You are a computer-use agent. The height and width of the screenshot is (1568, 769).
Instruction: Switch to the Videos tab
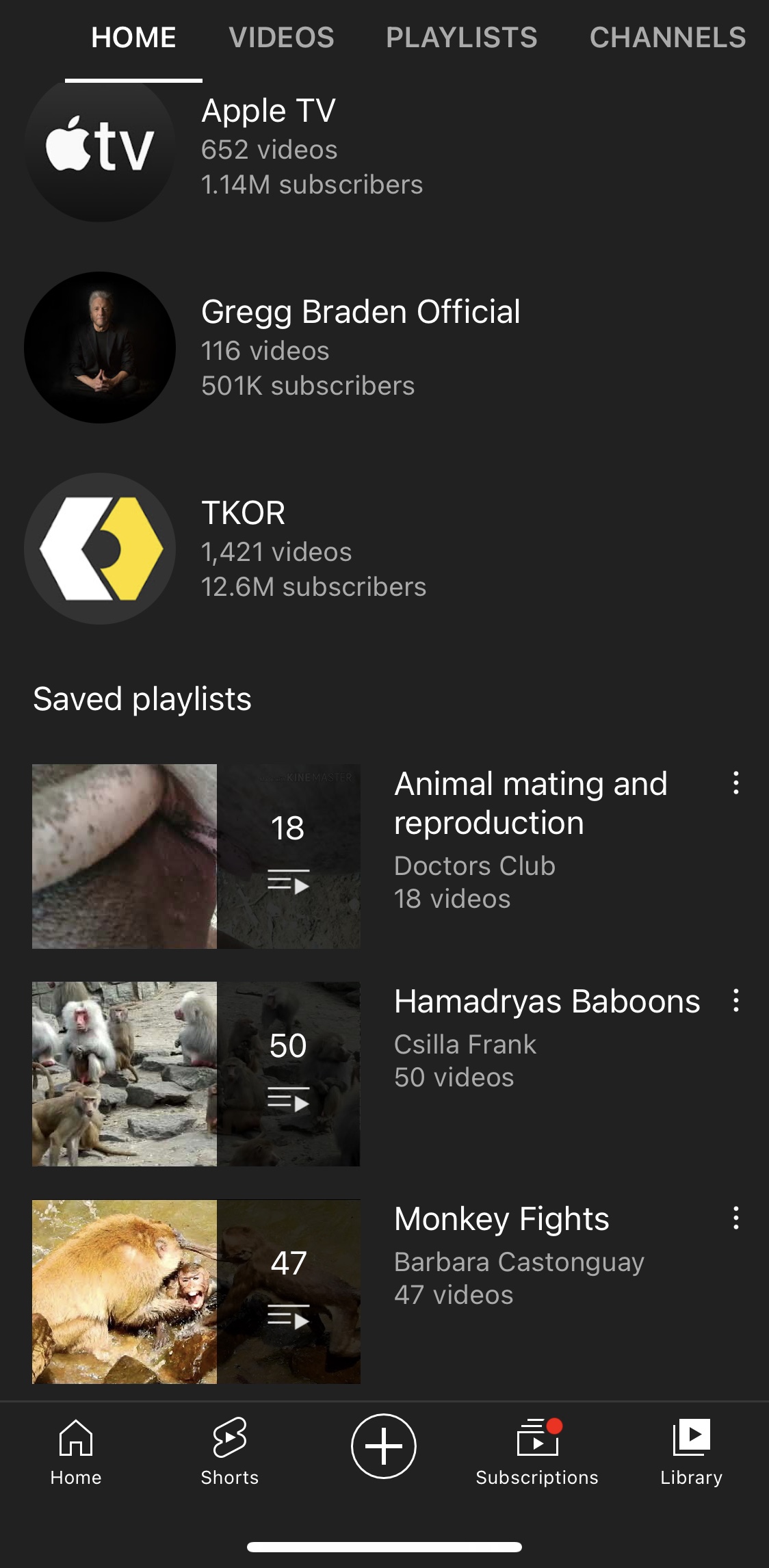(281, 38)
